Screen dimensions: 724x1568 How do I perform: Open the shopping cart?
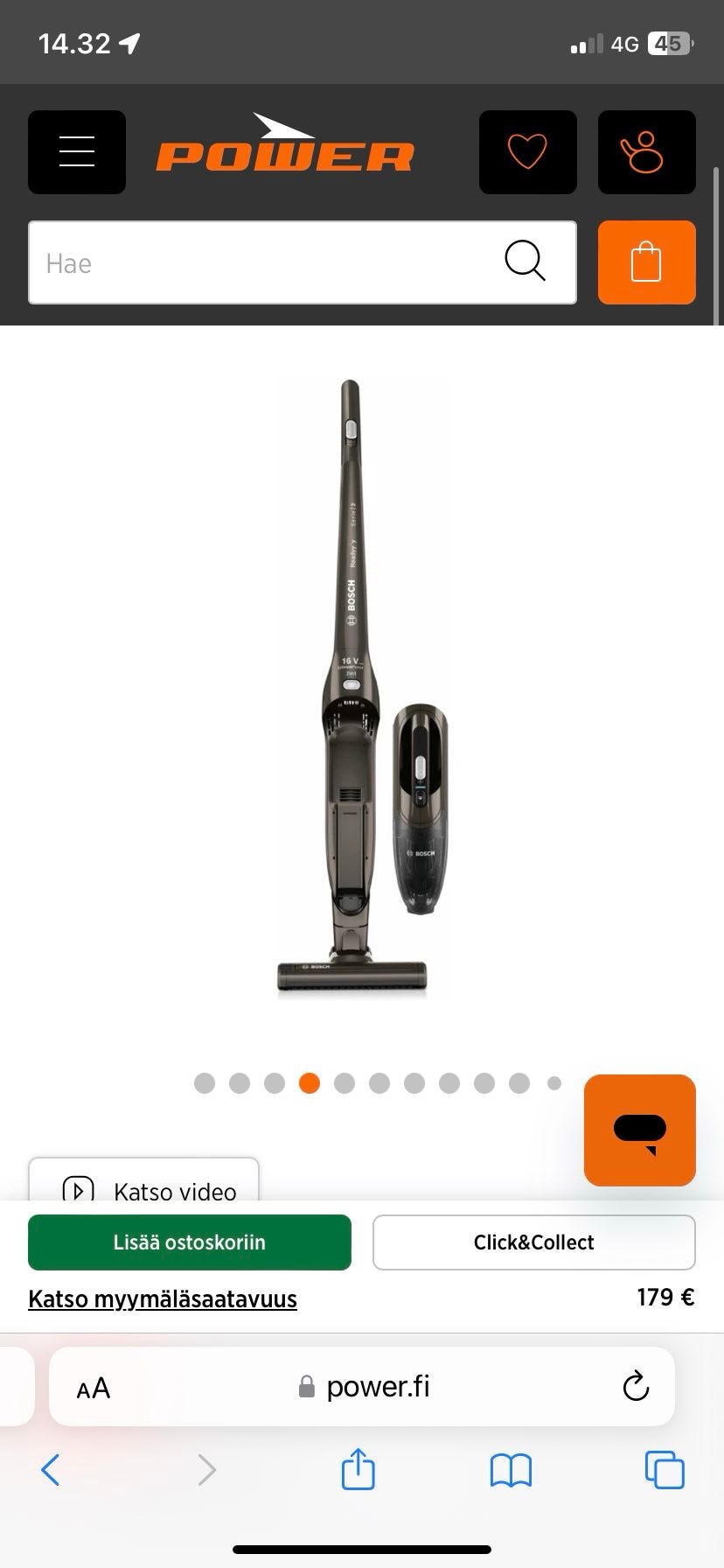pyautogui.click(x=646, y=262)
